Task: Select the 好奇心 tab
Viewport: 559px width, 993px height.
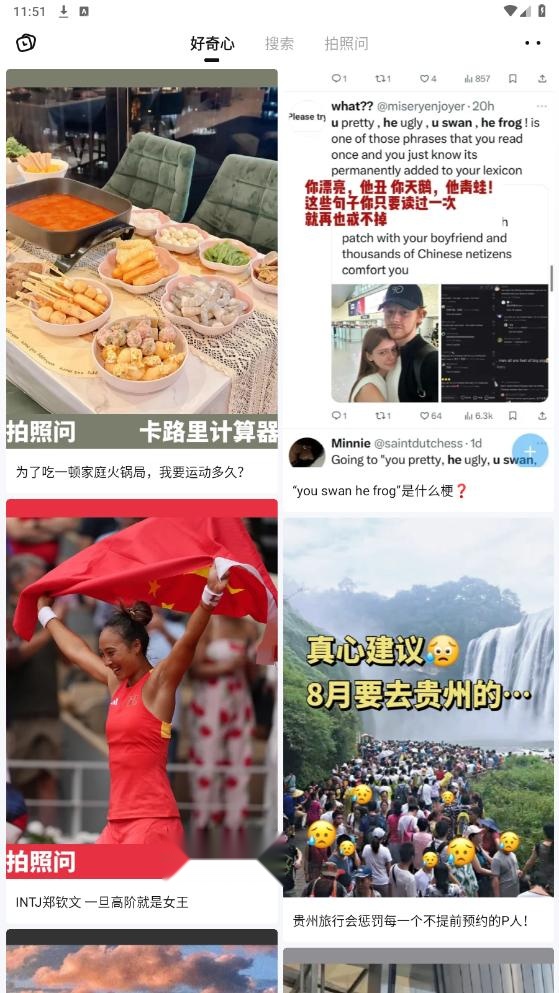Action: tap(212, 44)
